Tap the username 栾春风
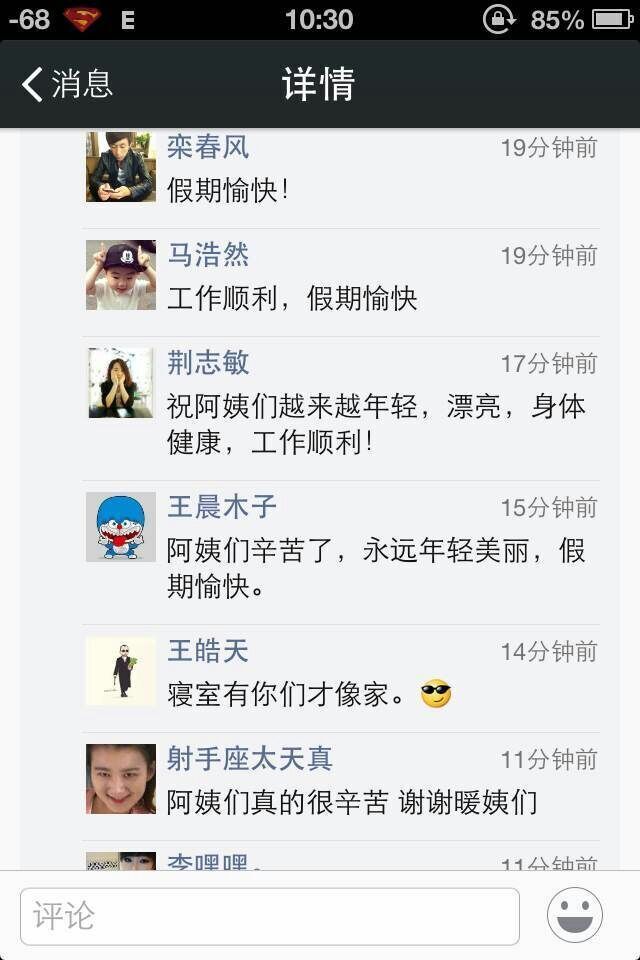The height and width of the screenshot is (960, 640). pos(208,148)
